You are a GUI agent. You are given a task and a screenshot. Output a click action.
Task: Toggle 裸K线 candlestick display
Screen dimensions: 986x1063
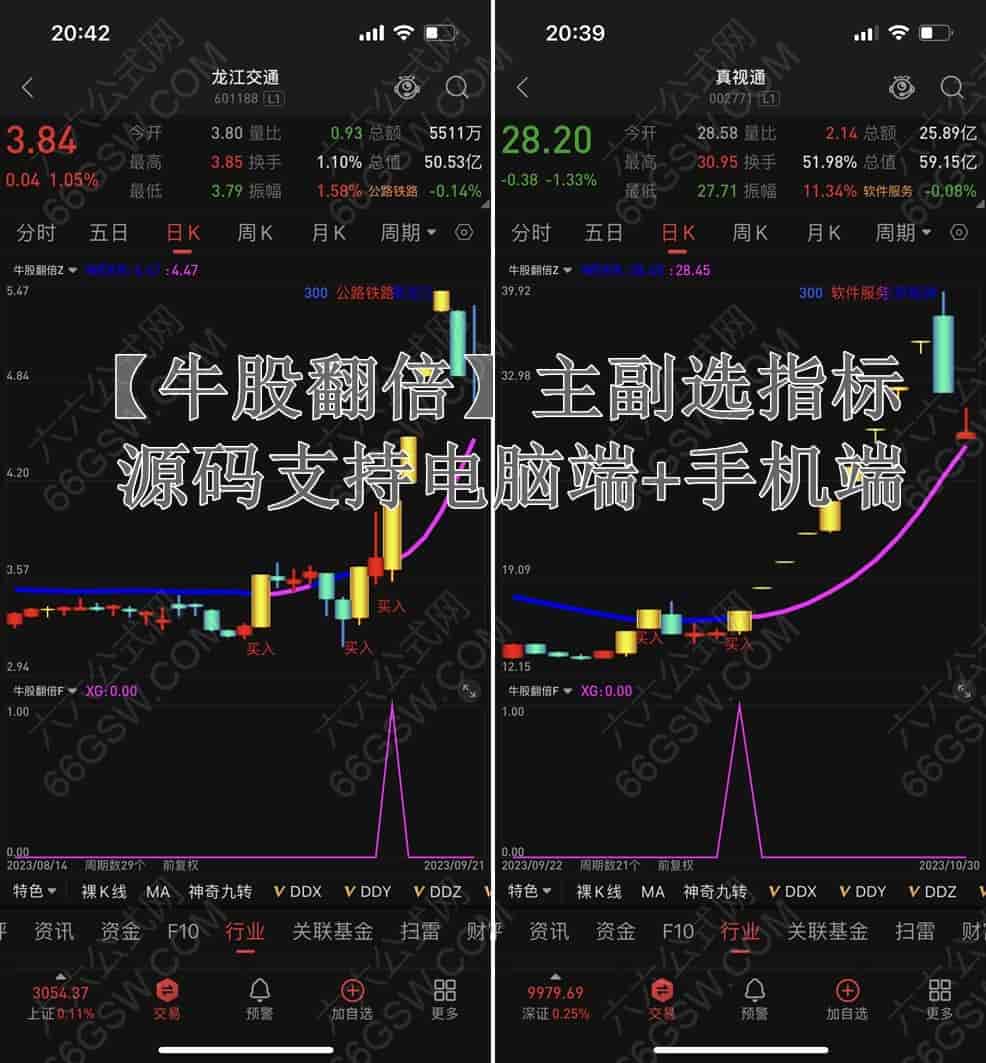click(103, 892)
